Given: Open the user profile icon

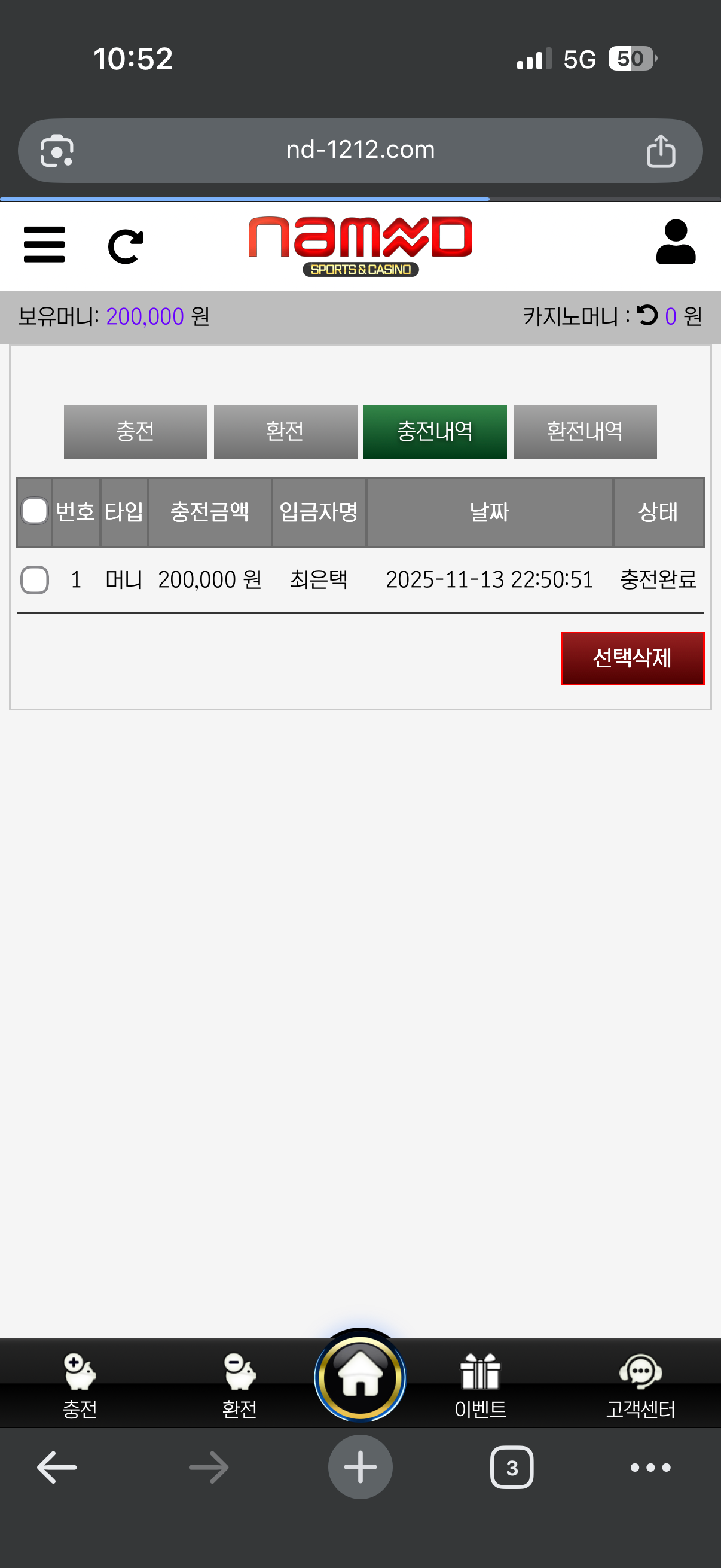Looking at the screenshot, I should (x=676, y=242).
